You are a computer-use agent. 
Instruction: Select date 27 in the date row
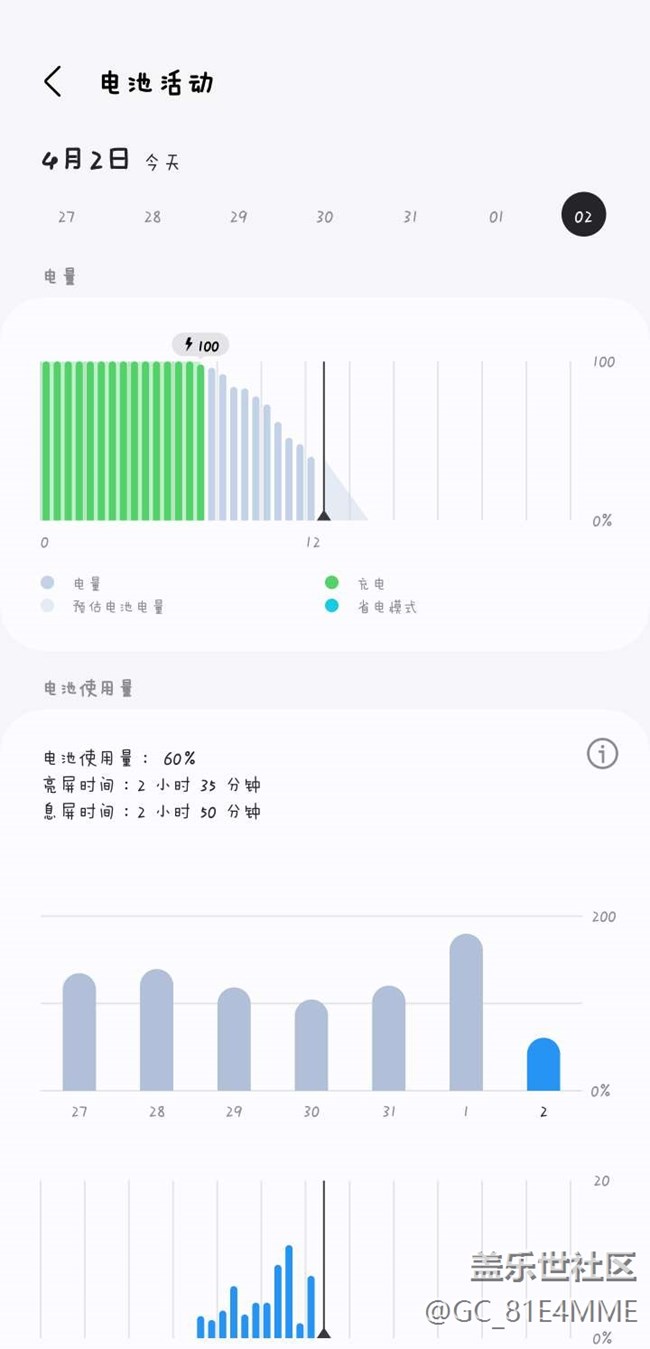coord(66,217)
